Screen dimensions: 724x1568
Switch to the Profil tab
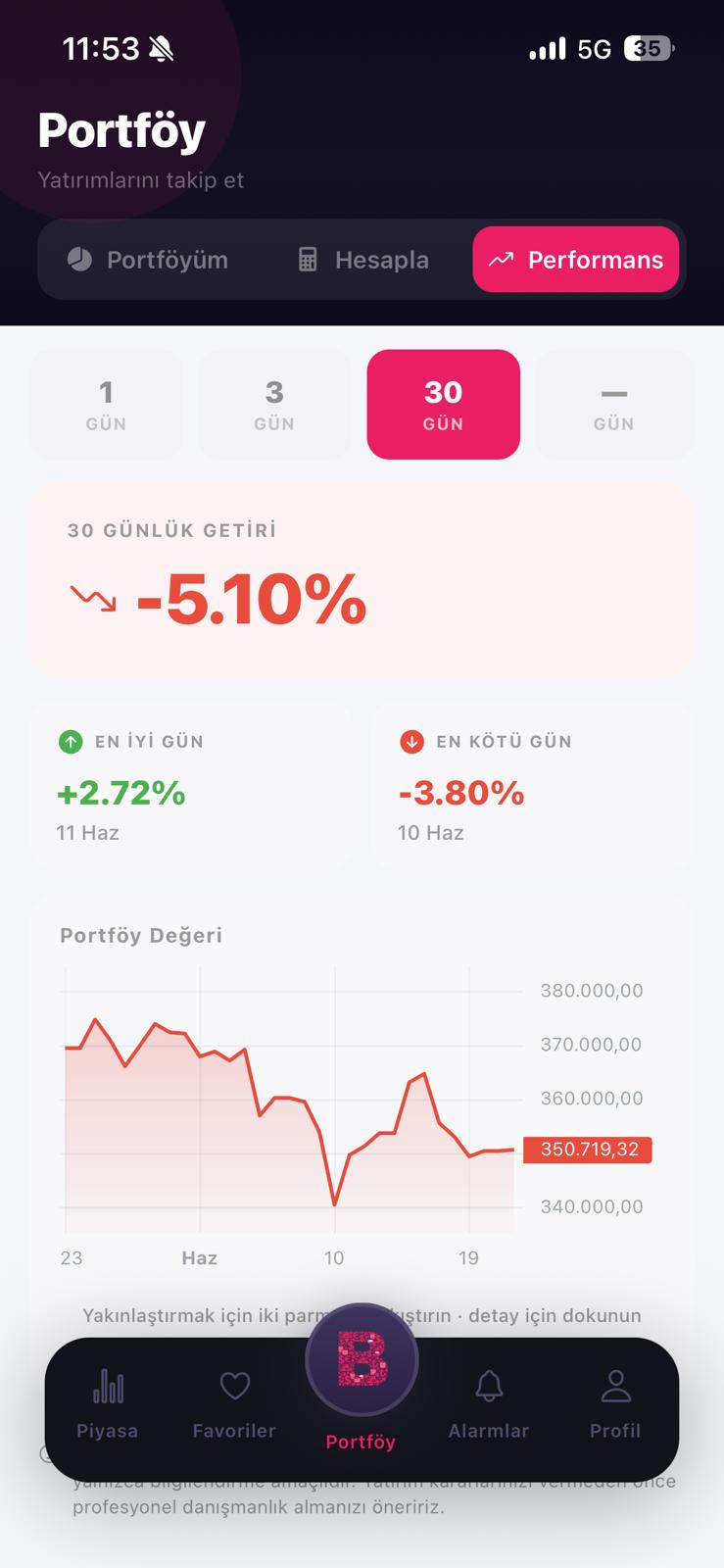(x=615, y=1404)
